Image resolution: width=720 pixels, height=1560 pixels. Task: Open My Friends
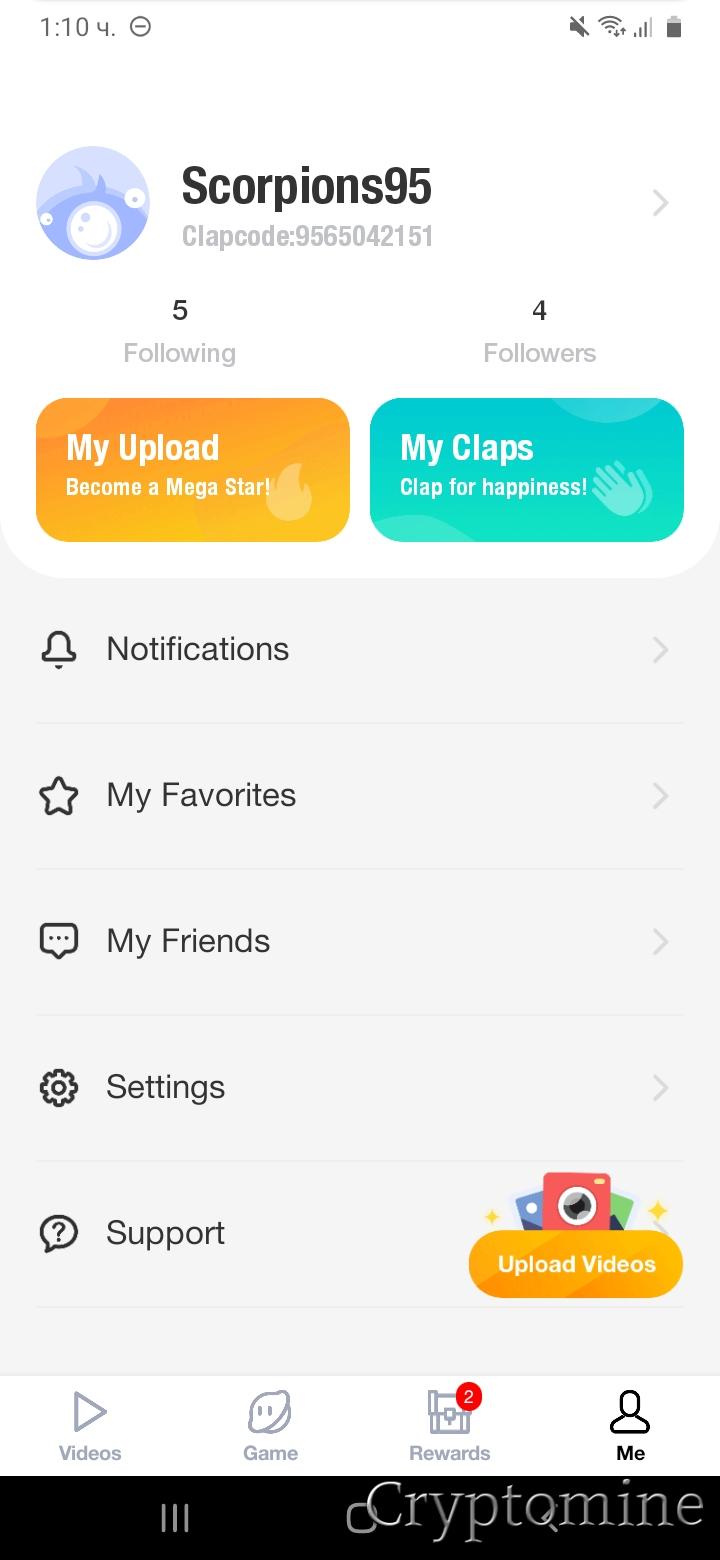360,942
